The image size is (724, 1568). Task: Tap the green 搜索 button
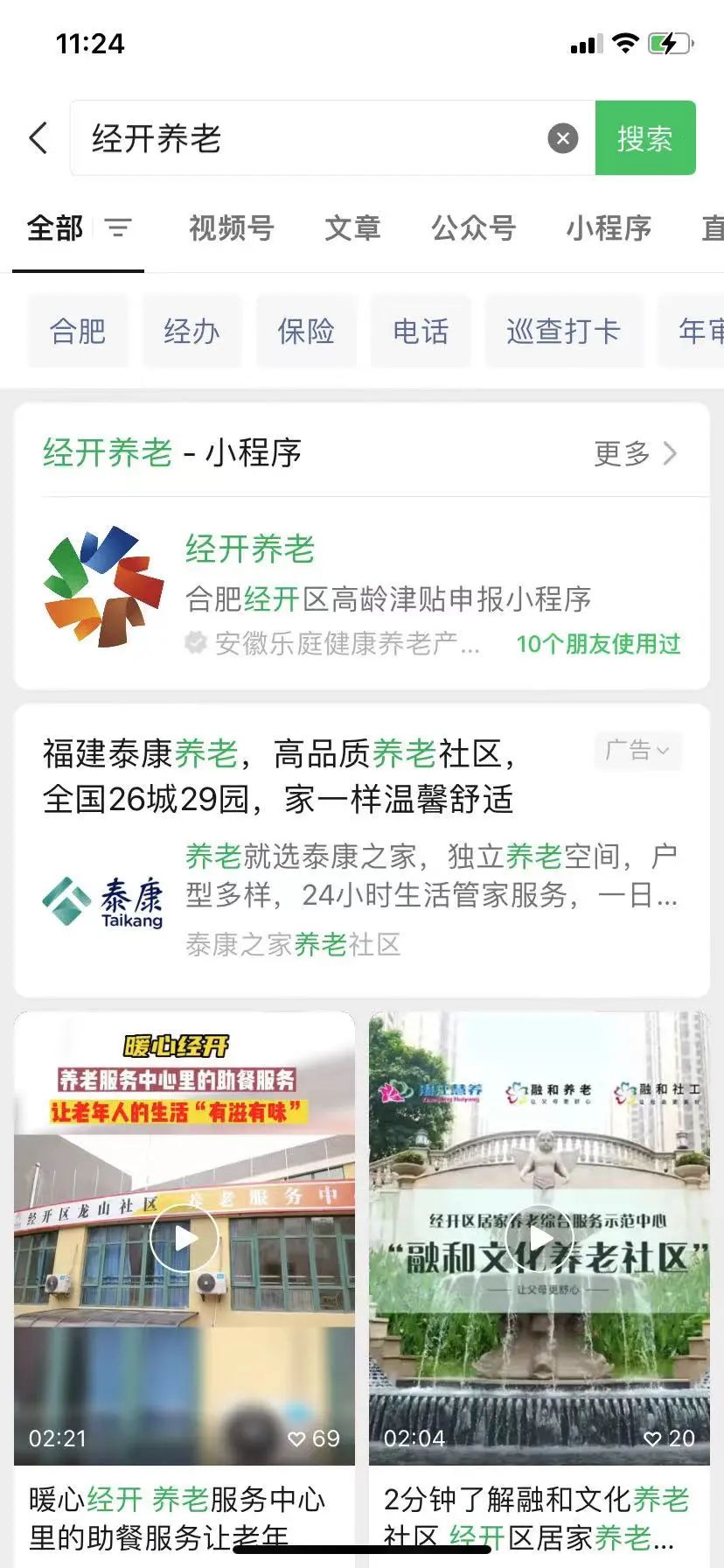pyautogui.click(x=645, y=138)
